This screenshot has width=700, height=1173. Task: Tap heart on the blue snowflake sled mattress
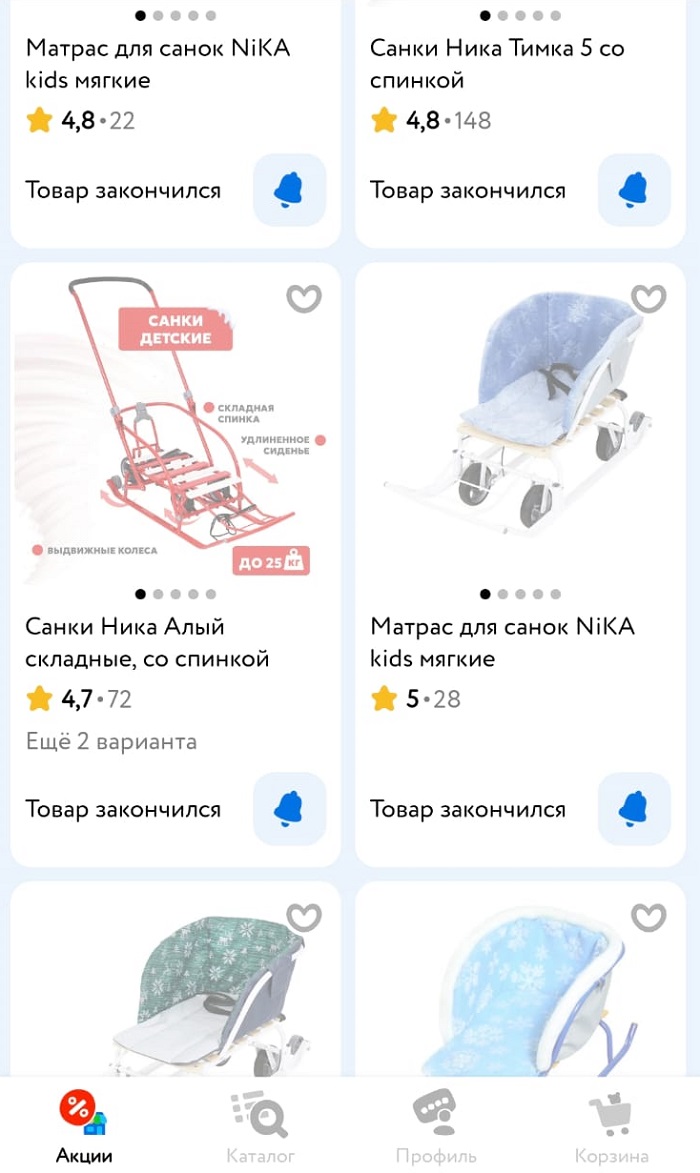pos(649,916)
